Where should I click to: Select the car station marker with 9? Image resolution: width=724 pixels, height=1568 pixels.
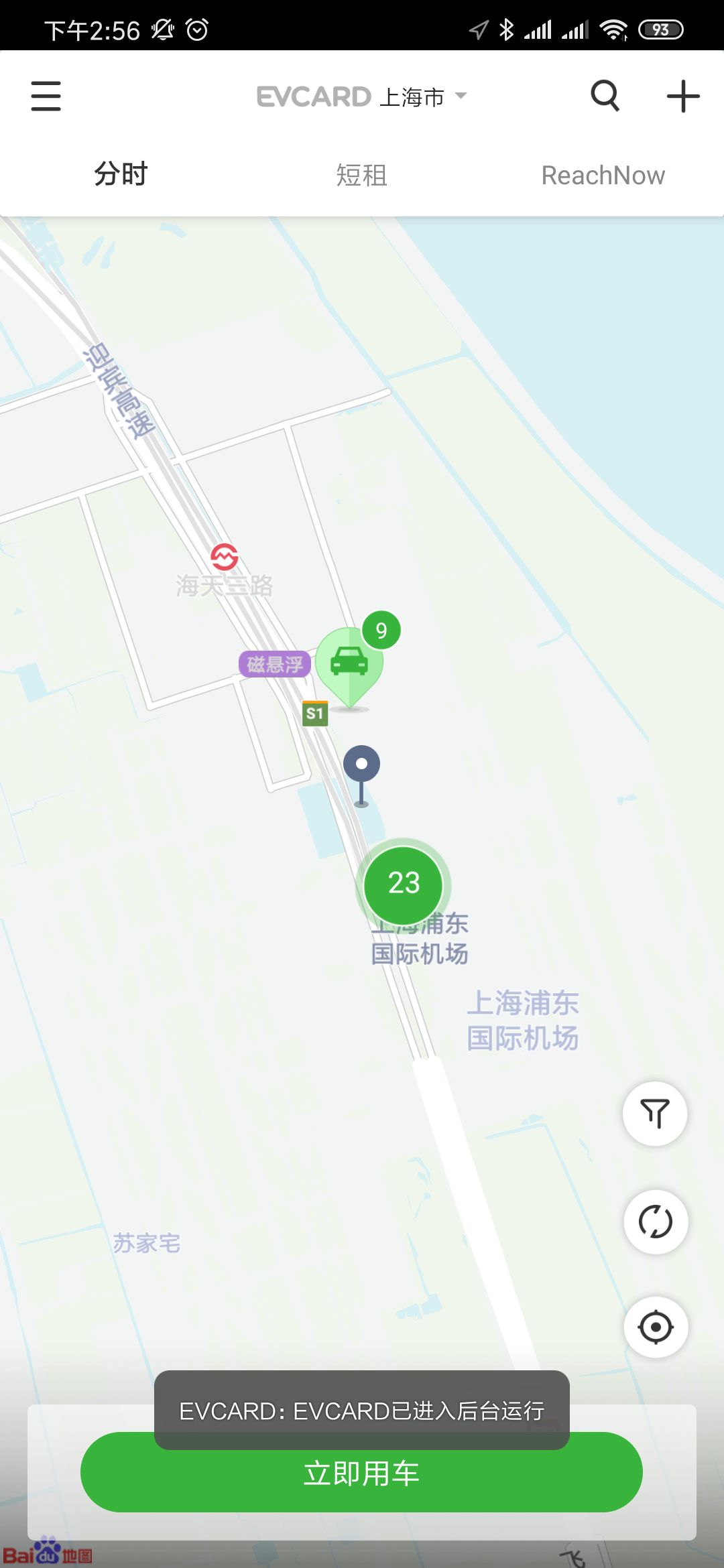pyautogui.click(x=350, y=665)
